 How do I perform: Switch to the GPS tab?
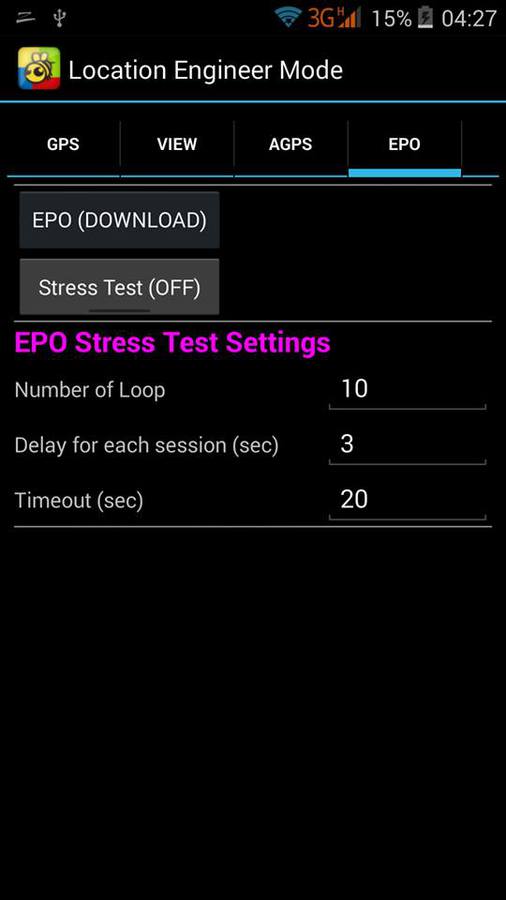[x=63, y=145]
